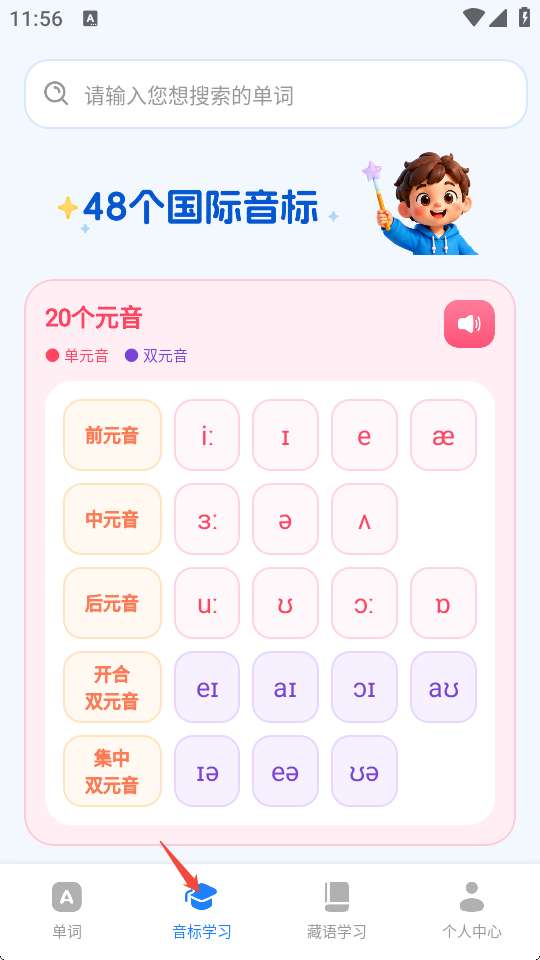540x960 pixels.
Task: Select the uː phonetic symbol
Action: [x=207, y=603]
